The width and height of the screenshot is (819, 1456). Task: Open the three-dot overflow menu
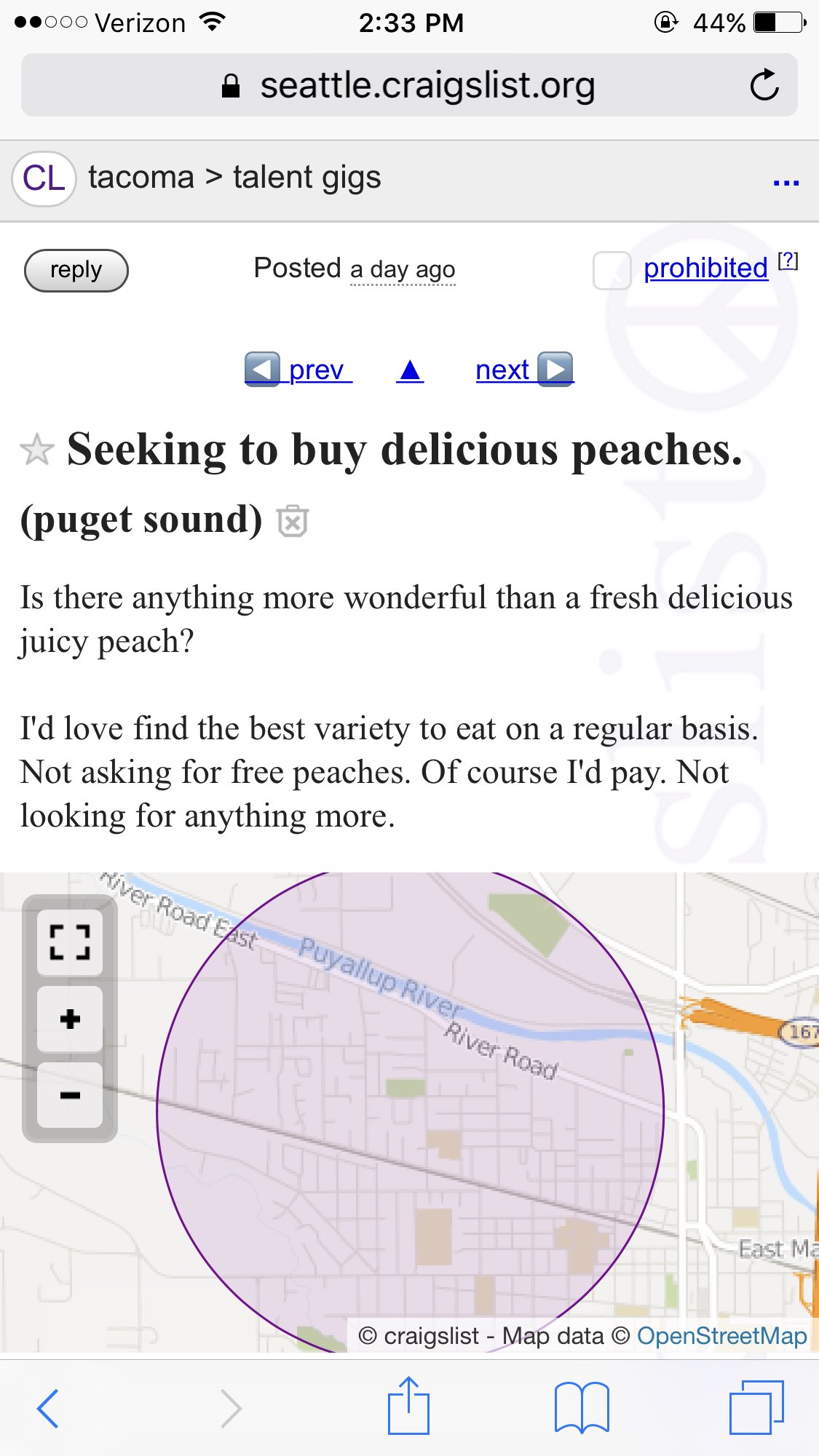click(786, 182)
